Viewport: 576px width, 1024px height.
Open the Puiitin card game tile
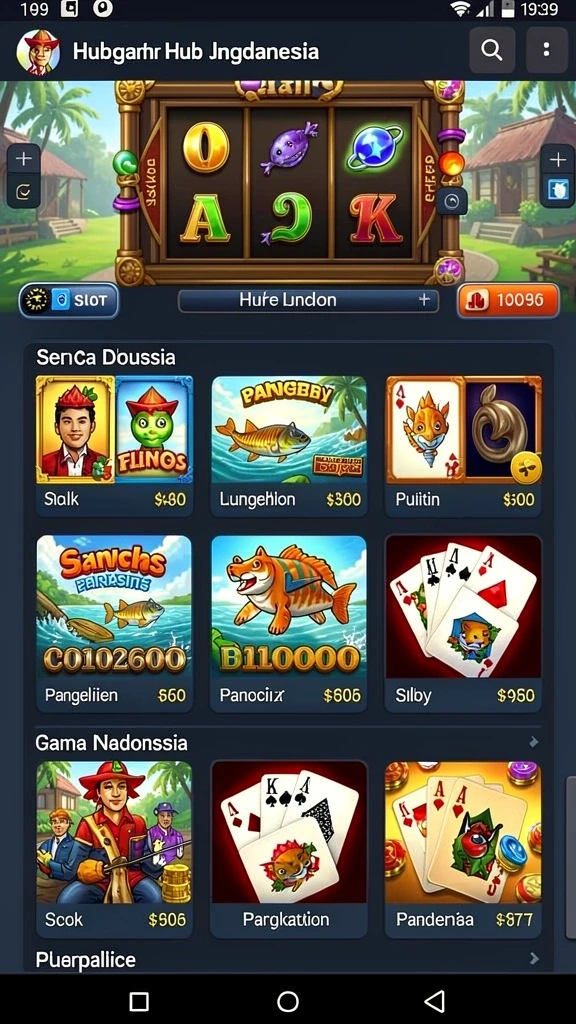click(x=464, y=446)
